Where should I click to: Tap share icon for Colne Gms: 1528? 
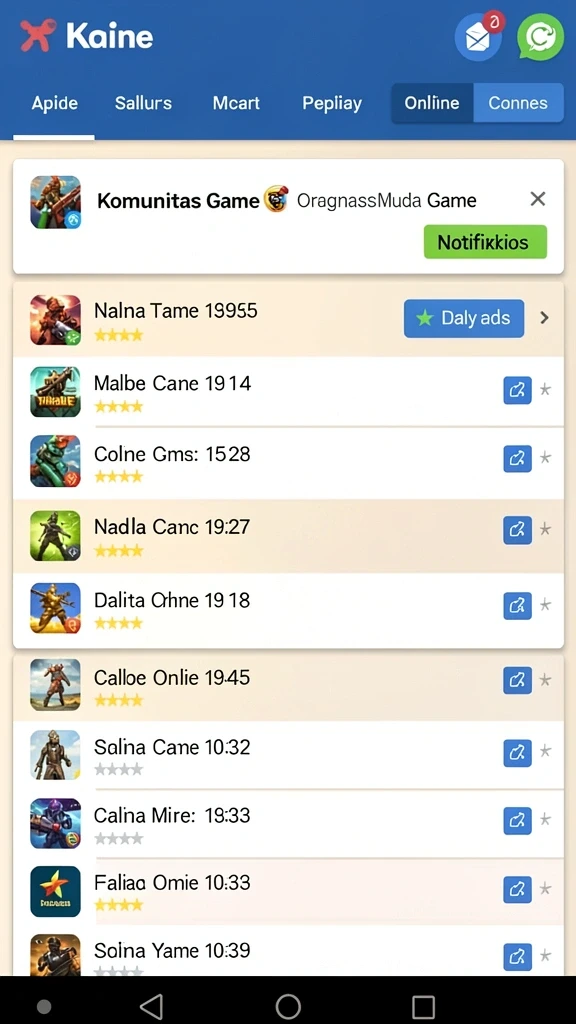click(517, 459)
